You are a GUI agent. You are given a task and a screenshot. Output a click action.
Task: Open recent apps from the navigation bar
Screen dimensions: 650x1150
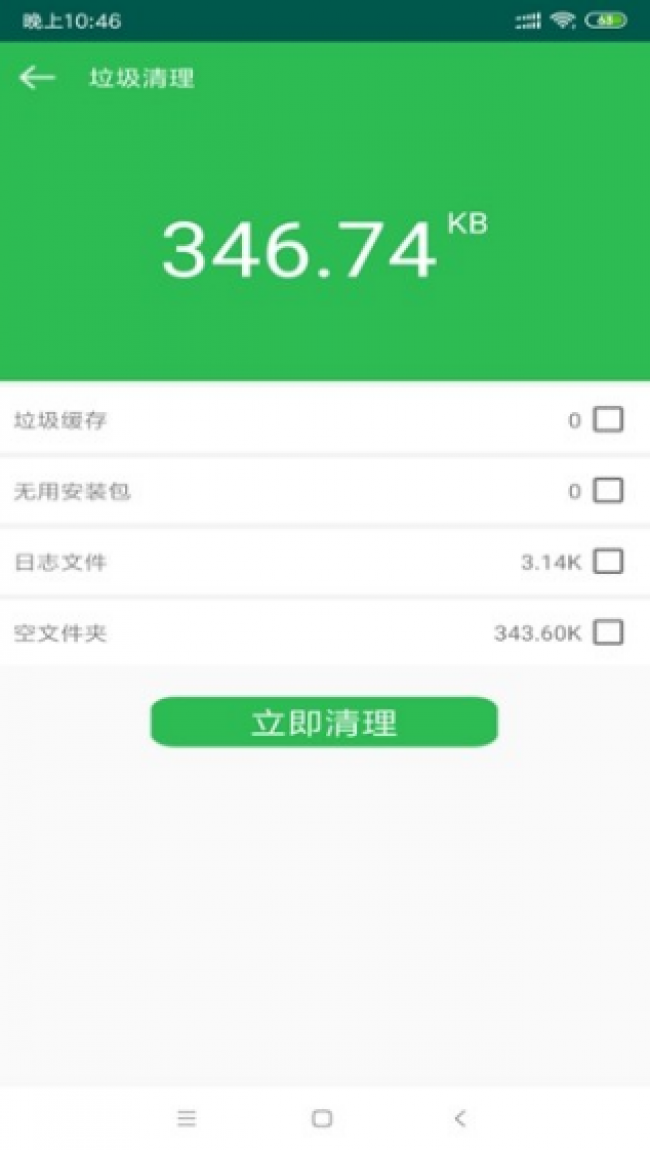click(187, 1118)
